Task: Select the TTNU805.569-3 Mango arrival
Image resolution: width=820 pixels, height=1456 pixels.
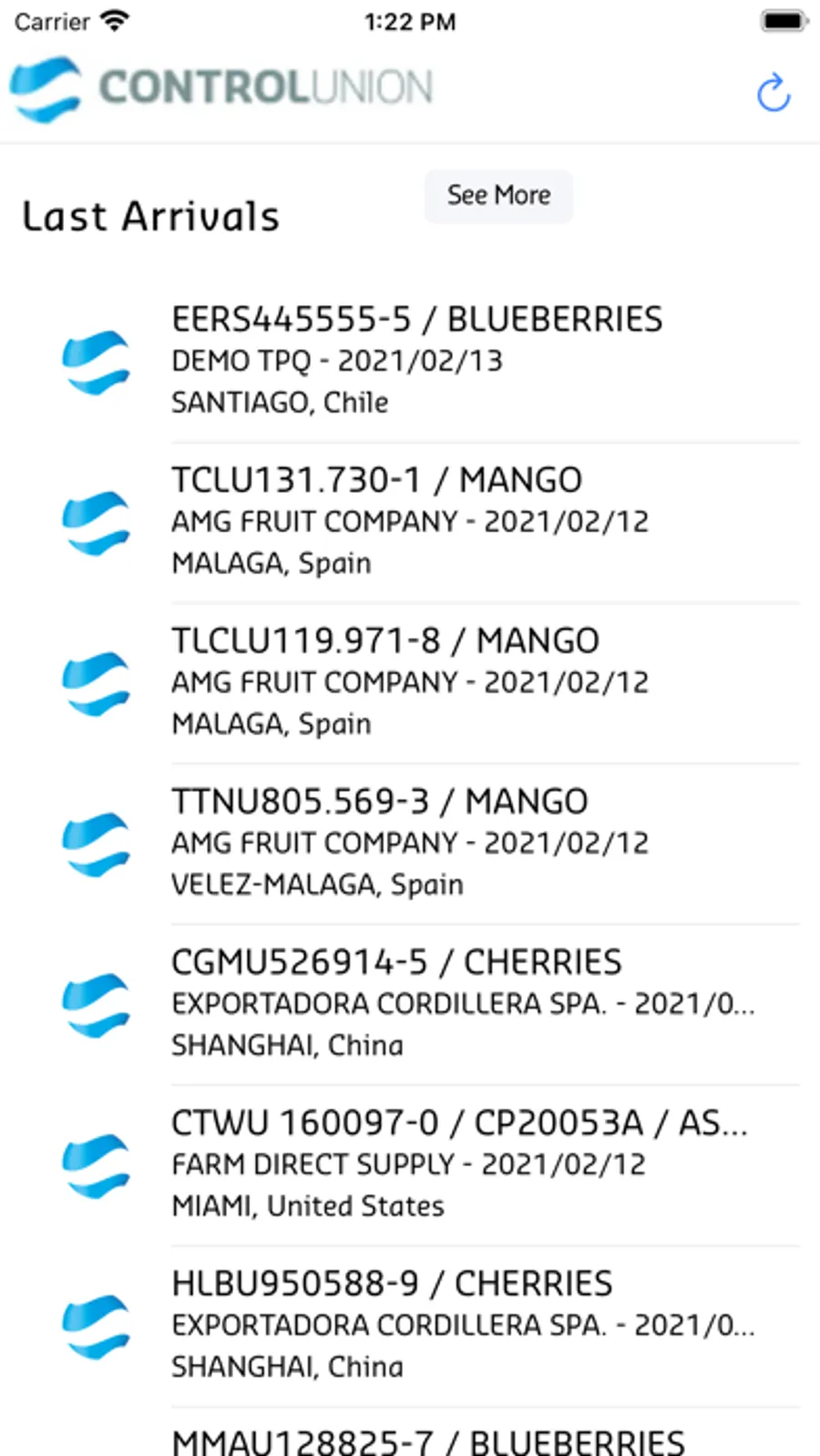Action: [x=410, y=842]
